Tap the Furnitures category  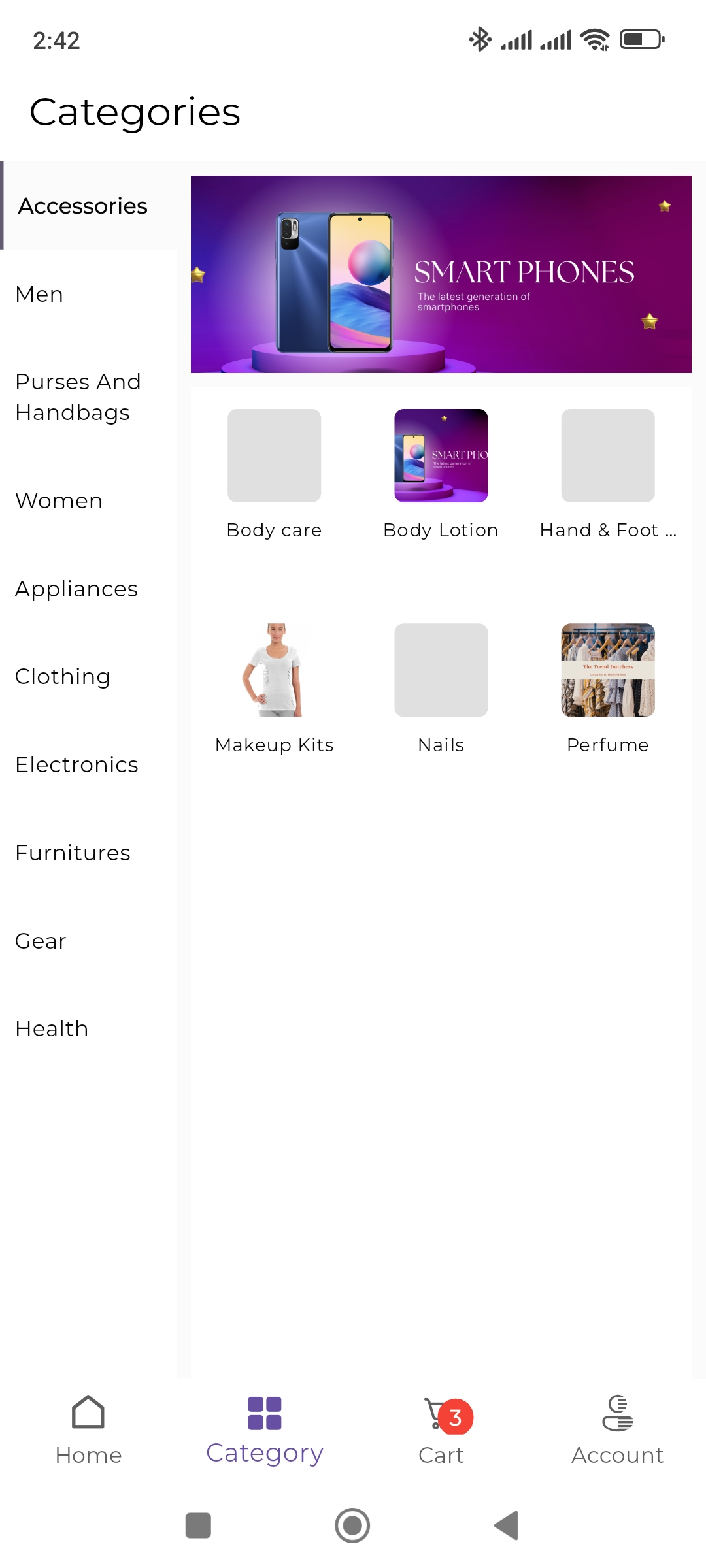click(x=88, y=853)
